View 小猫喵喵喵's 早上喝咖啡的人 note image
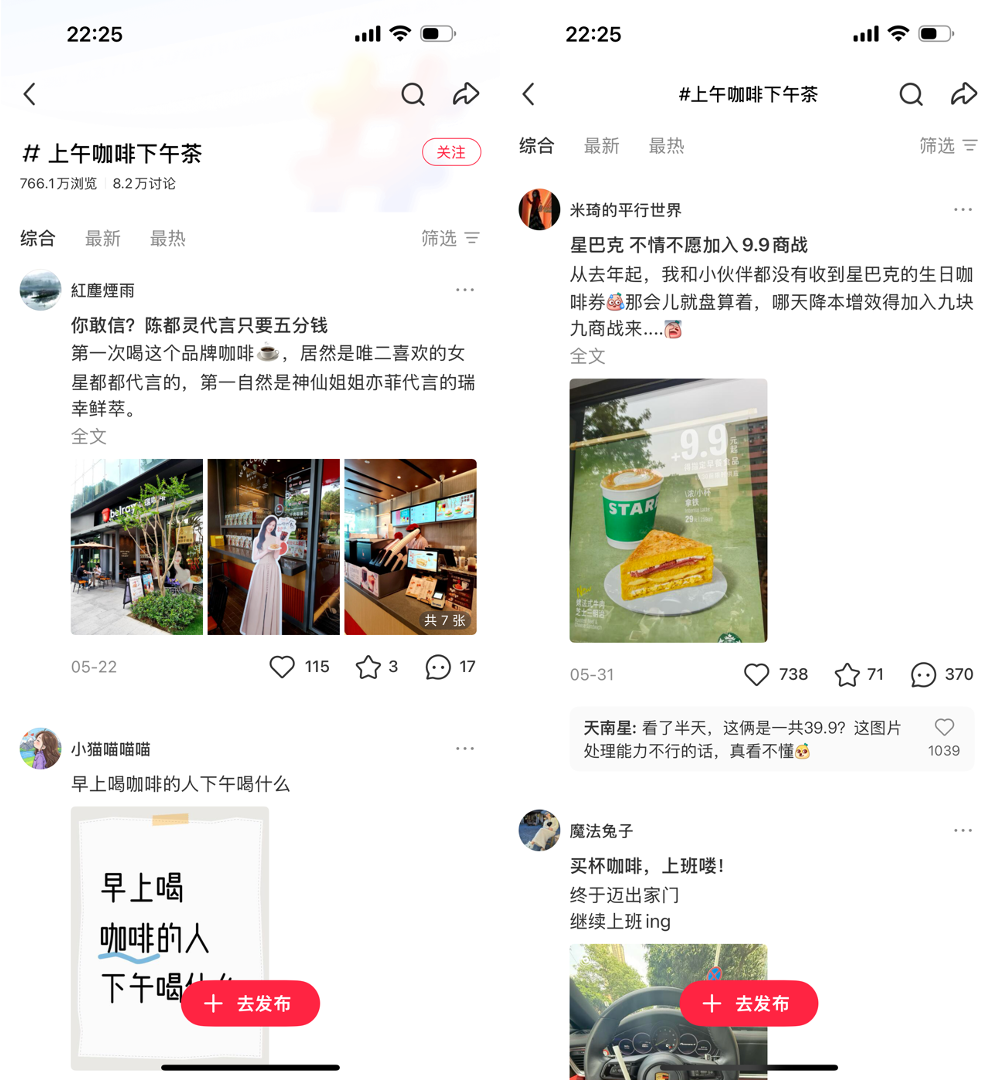 tap(170, 900)
